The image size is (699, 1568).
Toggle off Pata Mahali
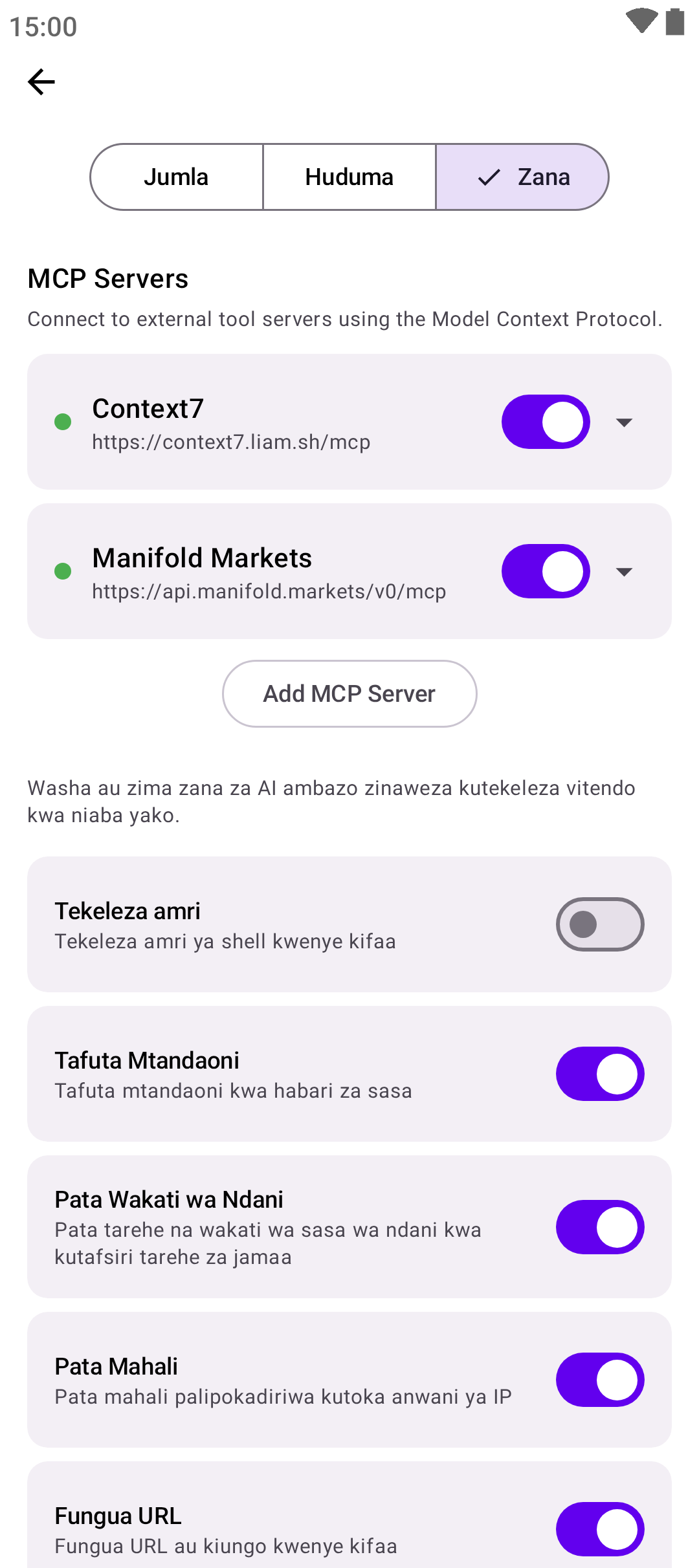(600, 1380)
